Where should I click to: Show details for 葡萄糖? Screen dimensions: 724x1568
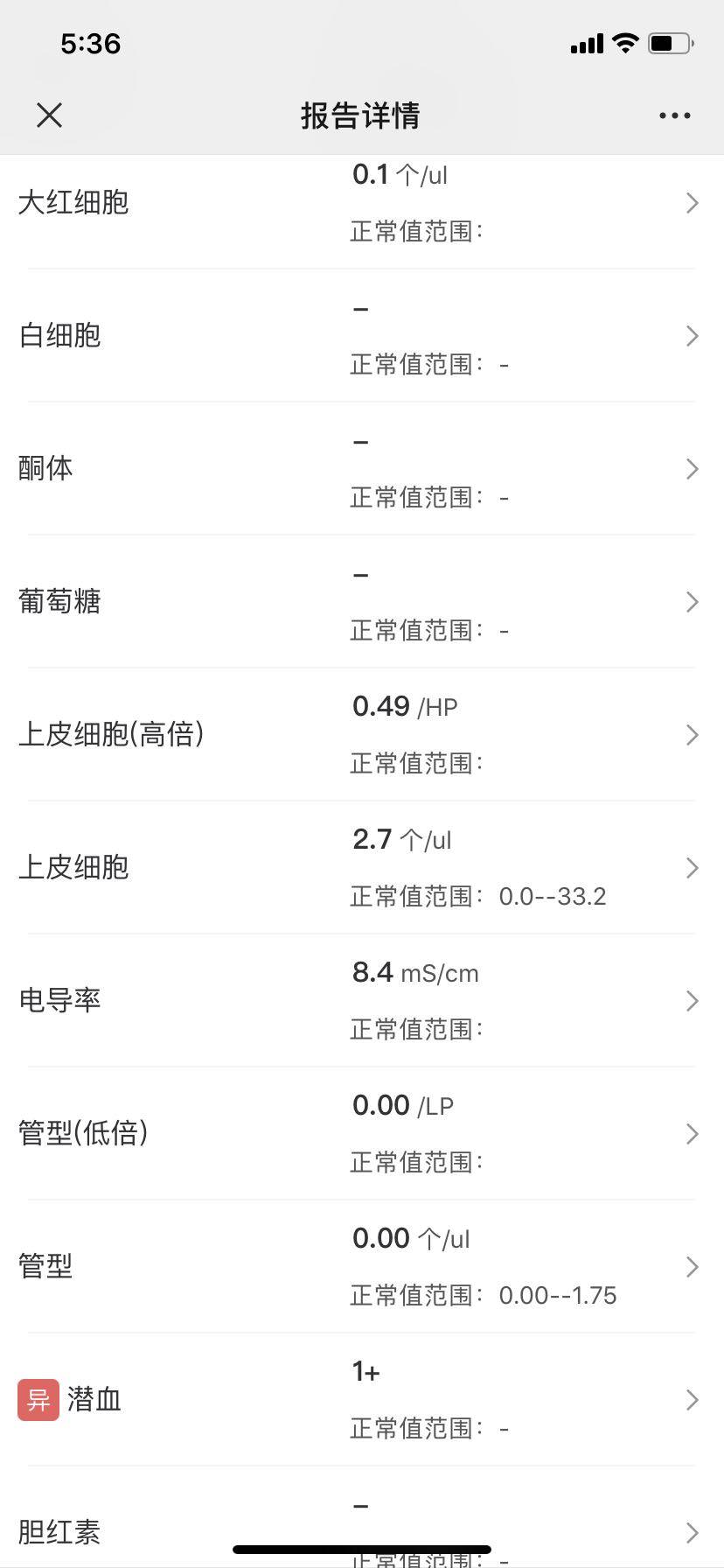click(360, 602)
